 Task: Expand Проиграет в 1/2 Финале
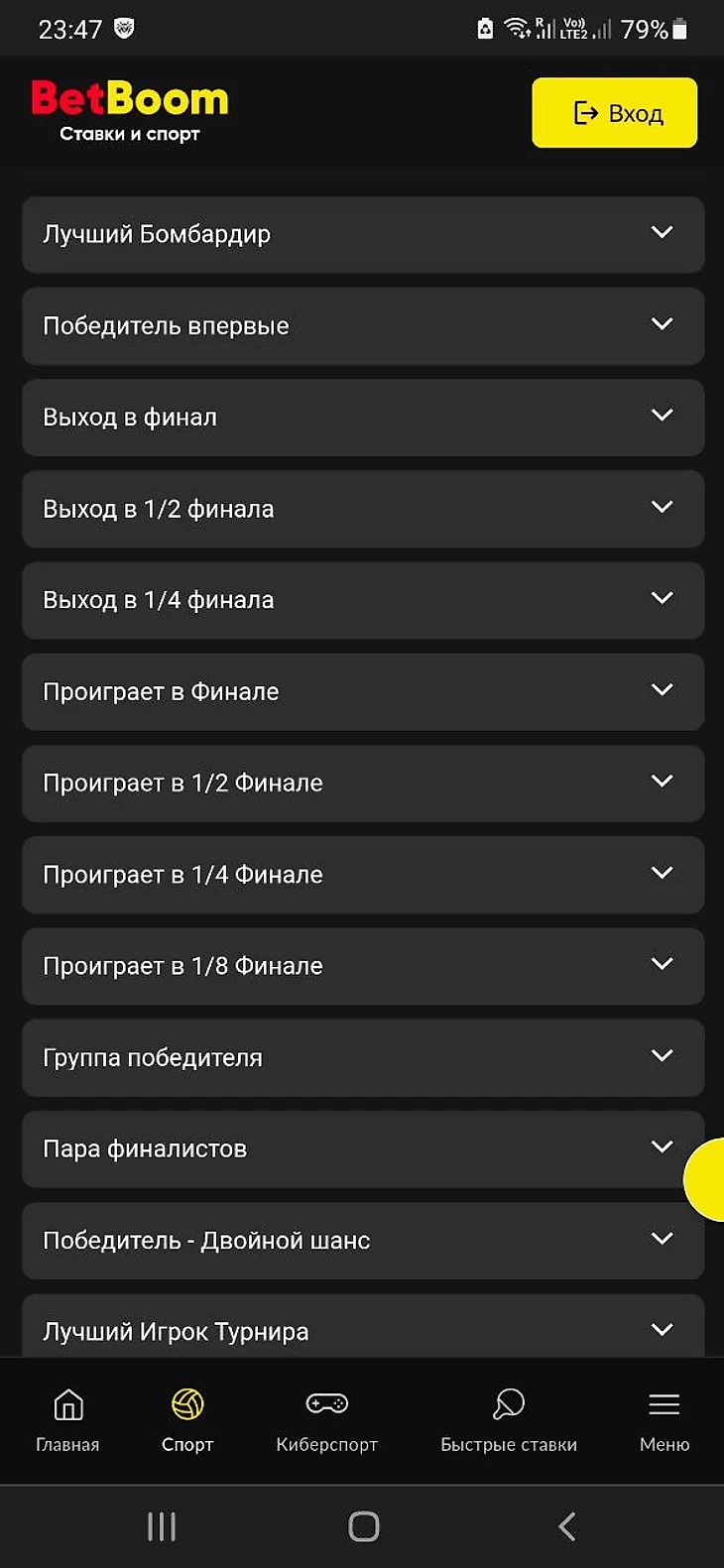click(363, 783)
